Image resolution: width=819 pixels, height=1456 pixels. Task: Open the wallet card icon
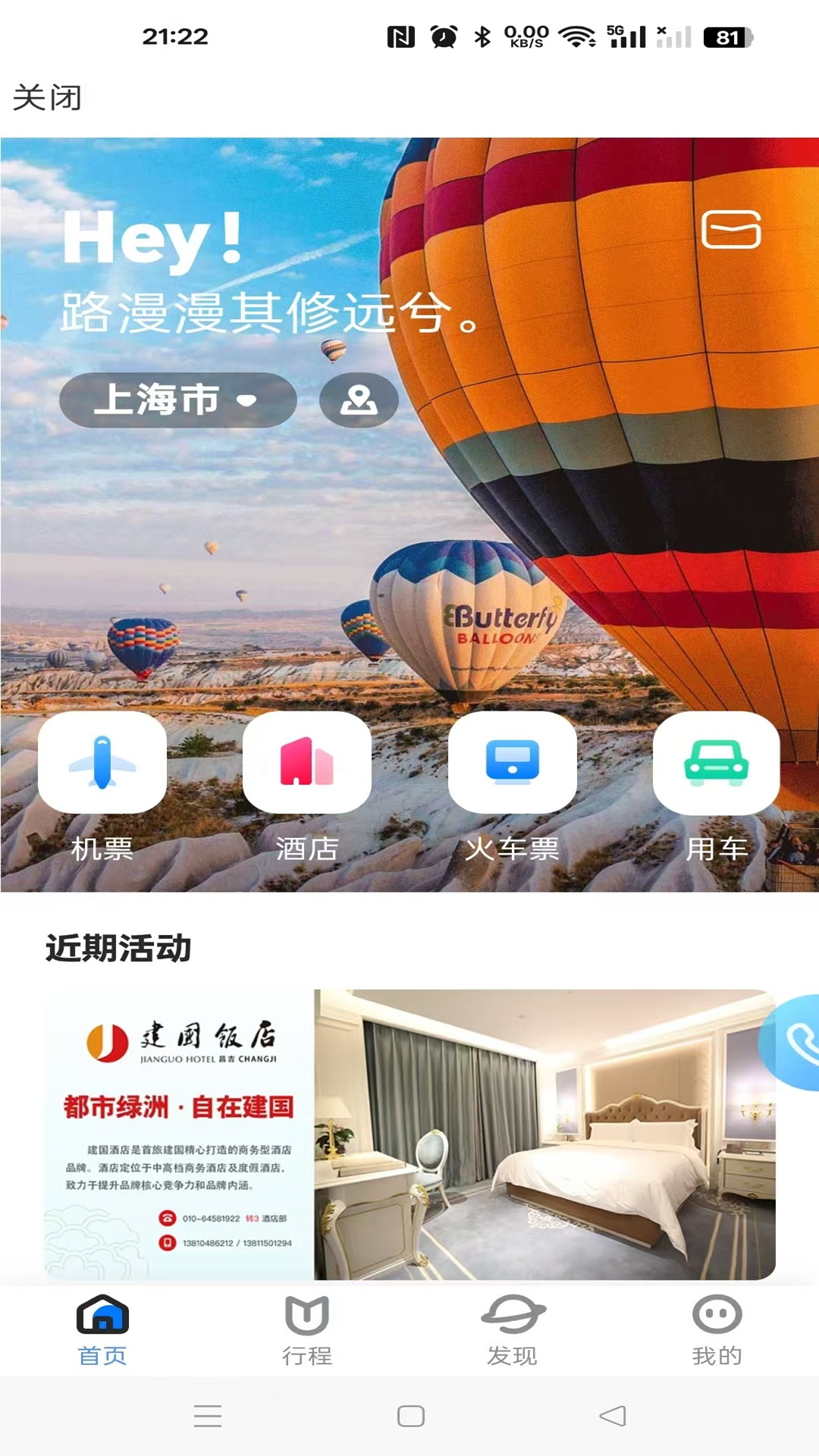731,229
